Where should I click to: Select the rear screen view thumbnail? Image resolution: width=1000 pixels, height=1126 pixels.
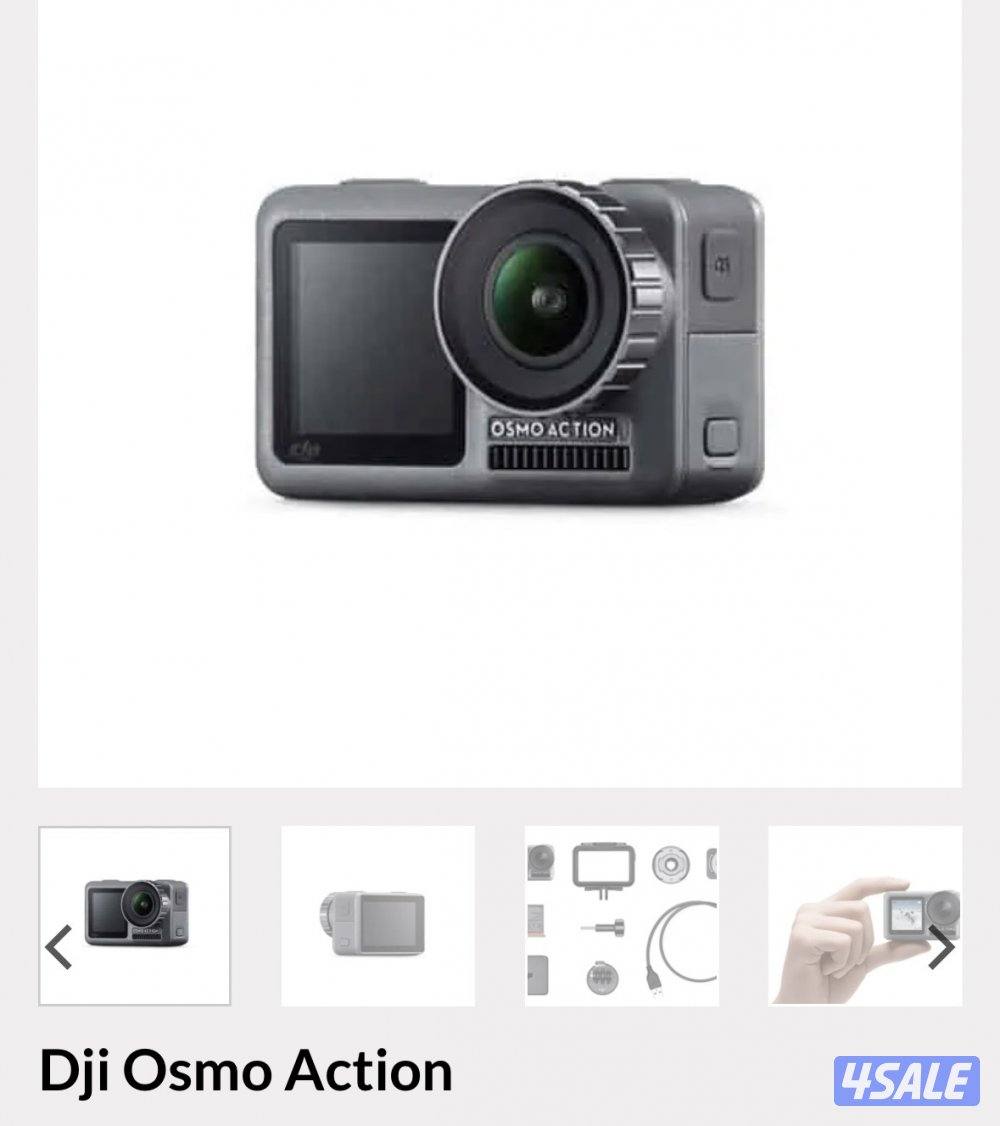coord(377,916)
